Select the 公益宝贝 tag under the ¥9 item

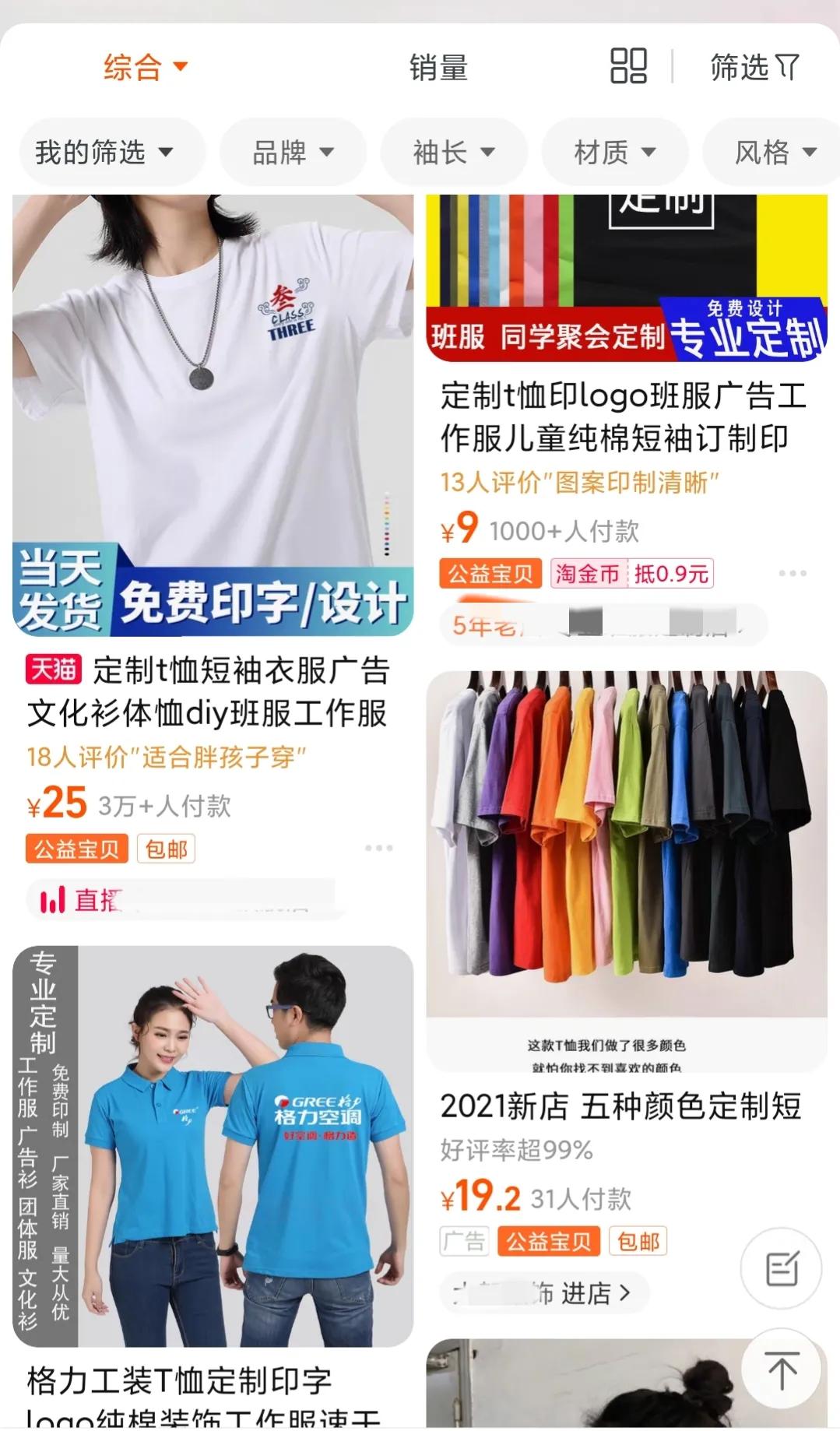point(490,574)
